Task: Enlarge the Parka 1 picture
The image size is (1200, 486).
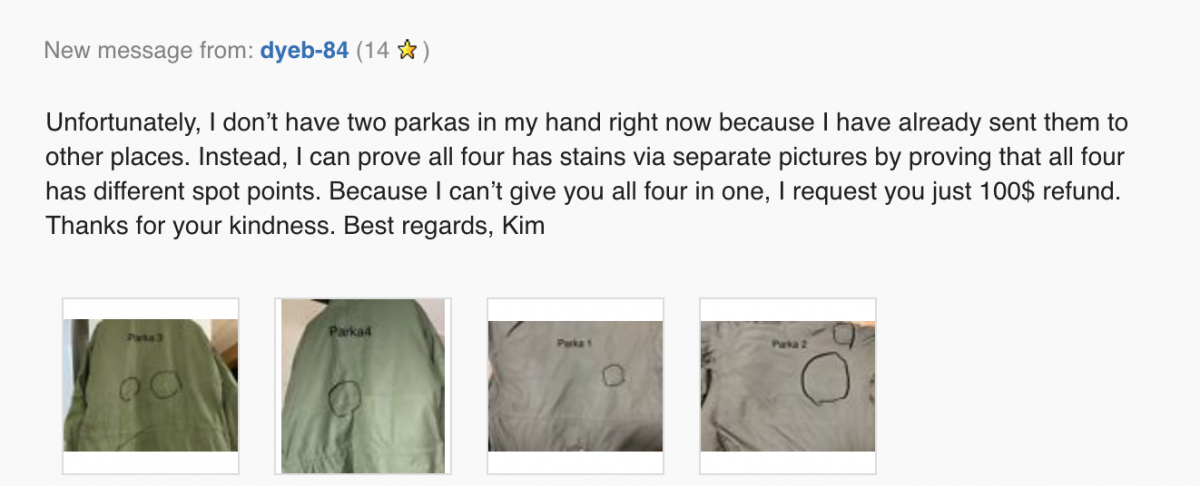Action: [575, 385]
